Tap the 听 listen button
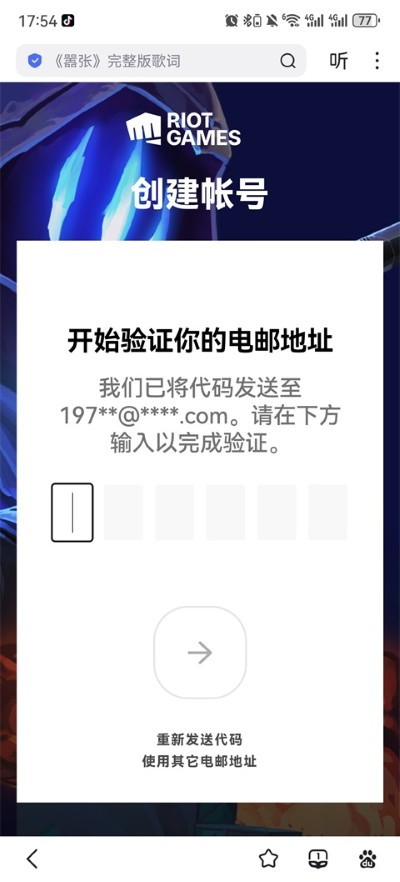400x882 pixels. click(339, 61)
